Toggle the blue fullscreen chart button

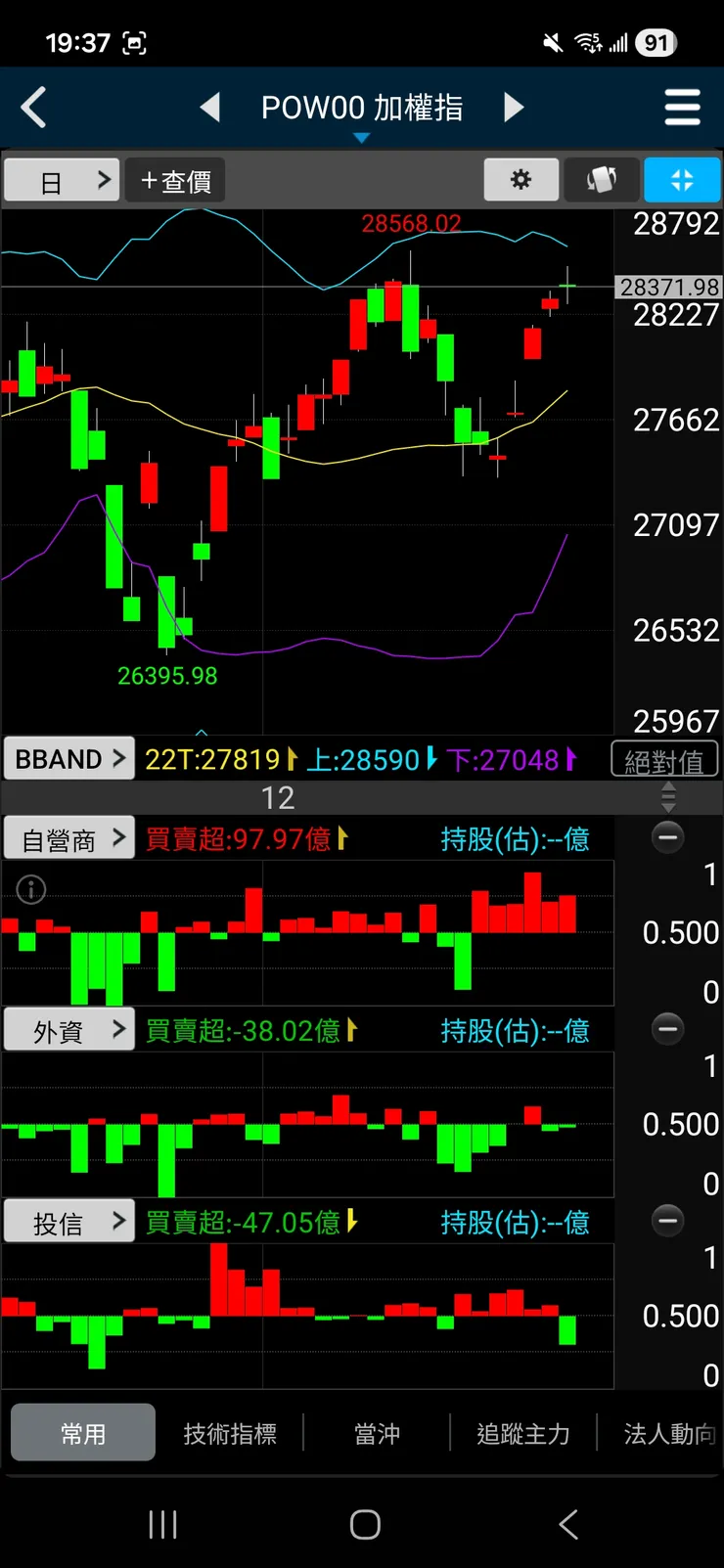coord(682,180)
